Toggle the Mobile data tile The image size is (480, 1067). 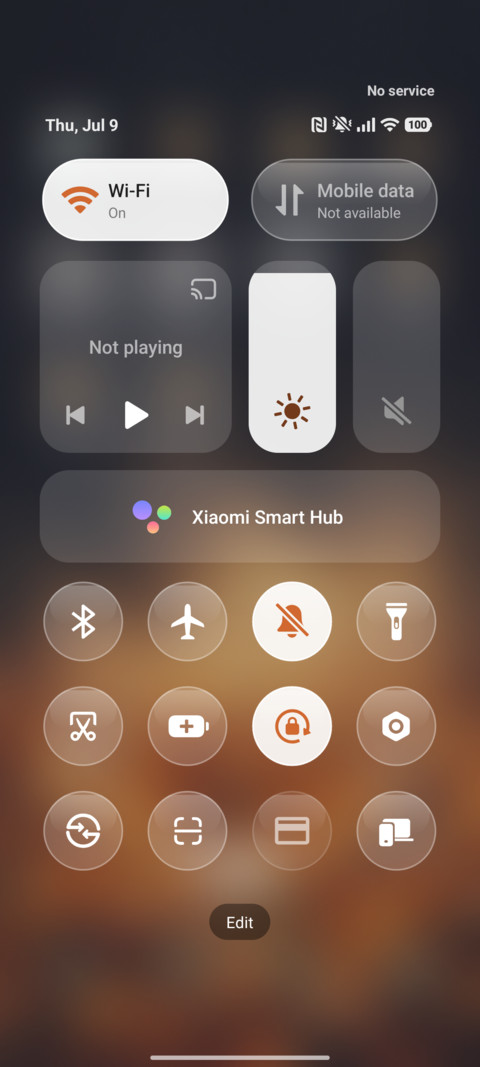coord(345,199)
